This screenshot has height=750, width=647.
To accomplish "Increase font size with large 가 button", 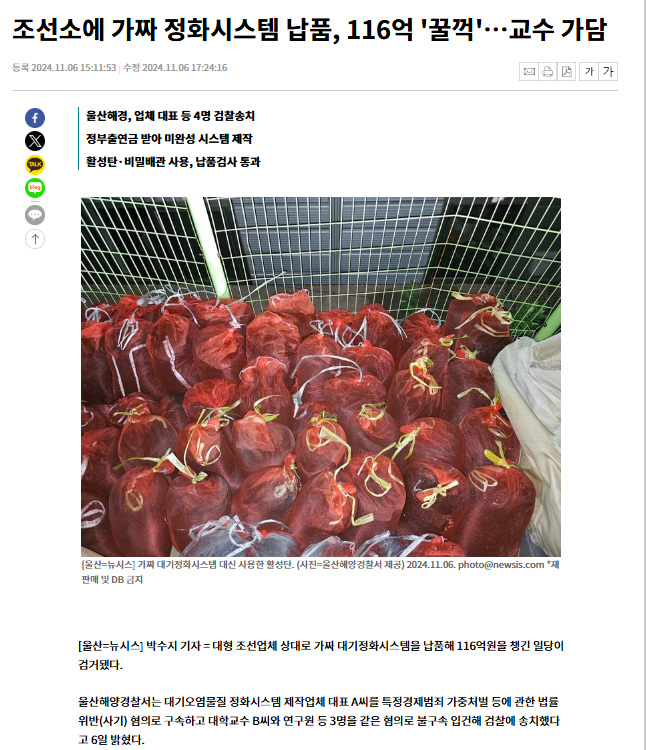I will click(608, 71).
